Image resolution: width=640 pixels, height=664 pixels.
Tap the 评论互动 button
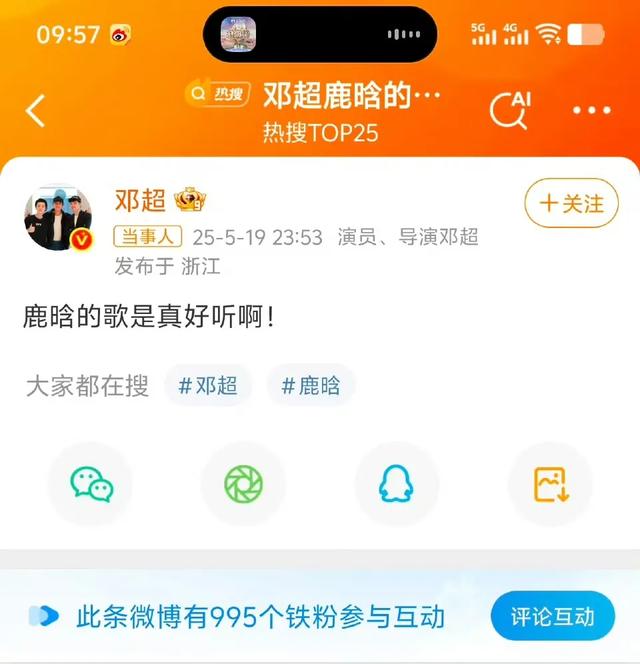coord(552,616)
